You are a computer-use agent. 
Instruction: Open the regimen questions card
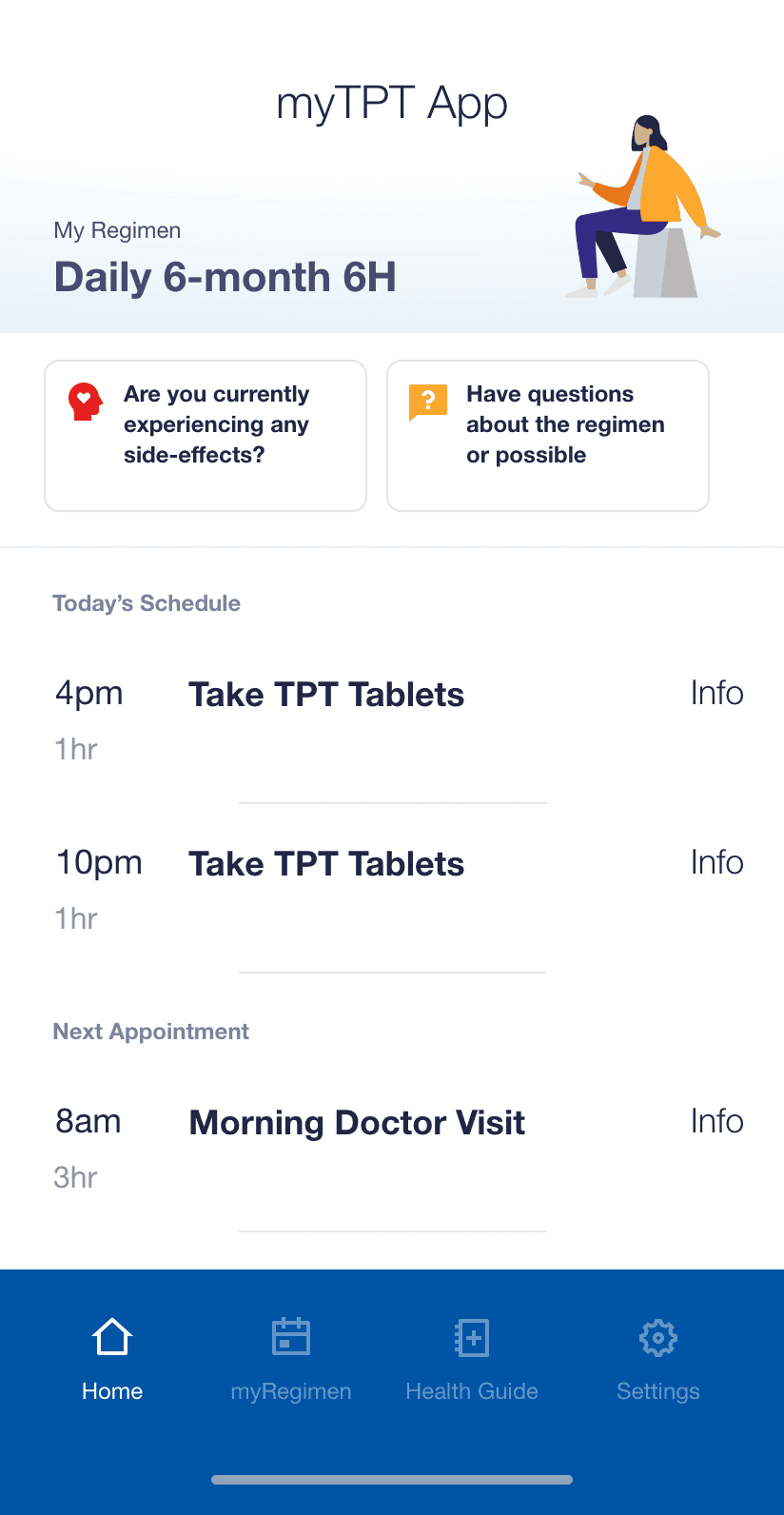pyautogui.click(x=547, y=435)
